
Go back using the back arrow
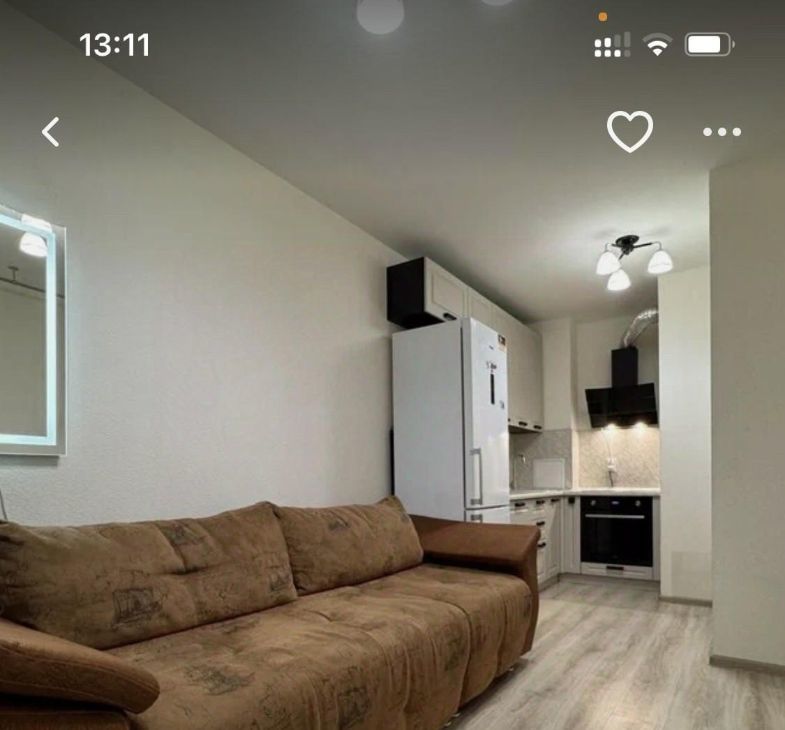[51, 131]
